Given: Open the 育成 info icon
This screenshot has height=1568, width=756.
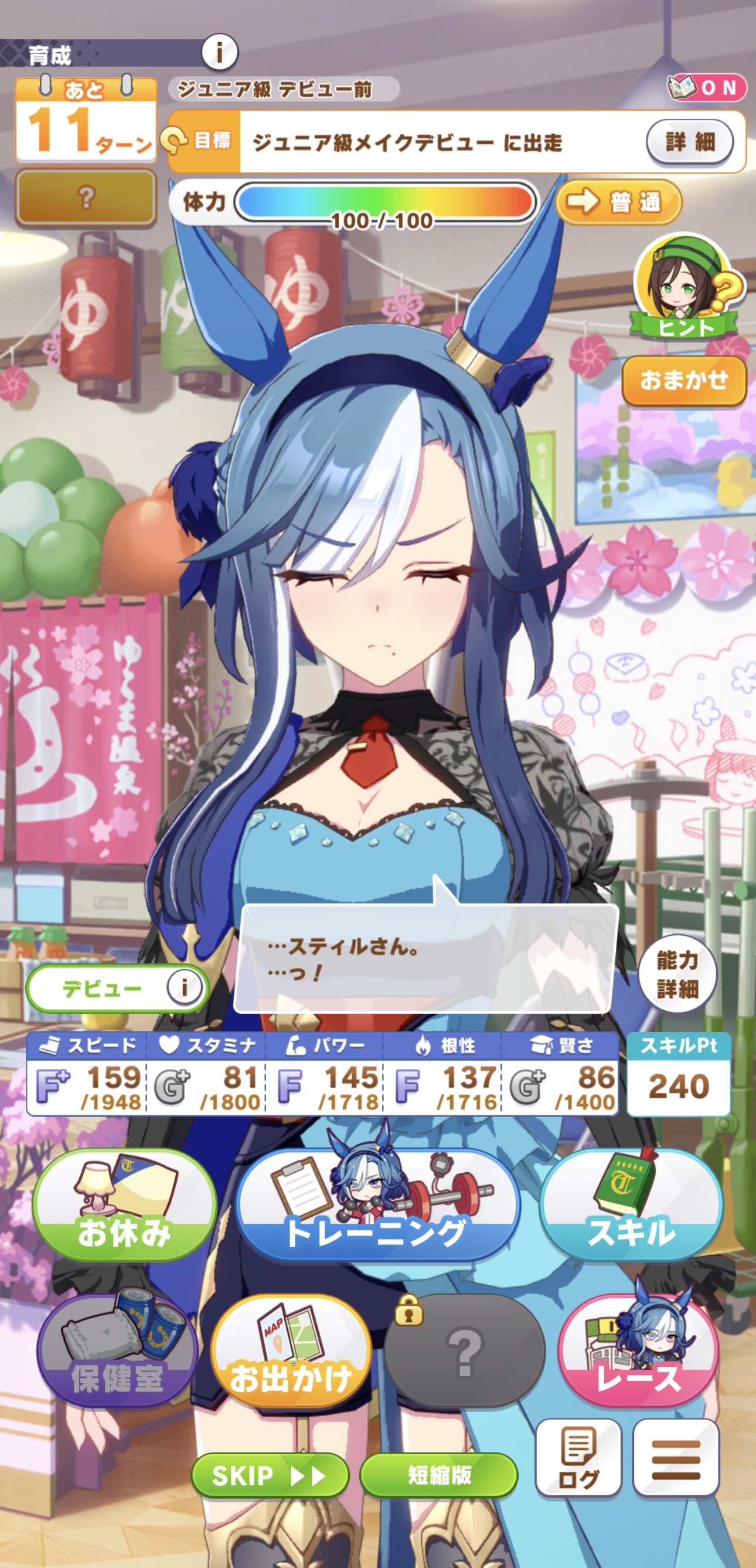Looking at the screenshot, I should [x=219, y=53].
